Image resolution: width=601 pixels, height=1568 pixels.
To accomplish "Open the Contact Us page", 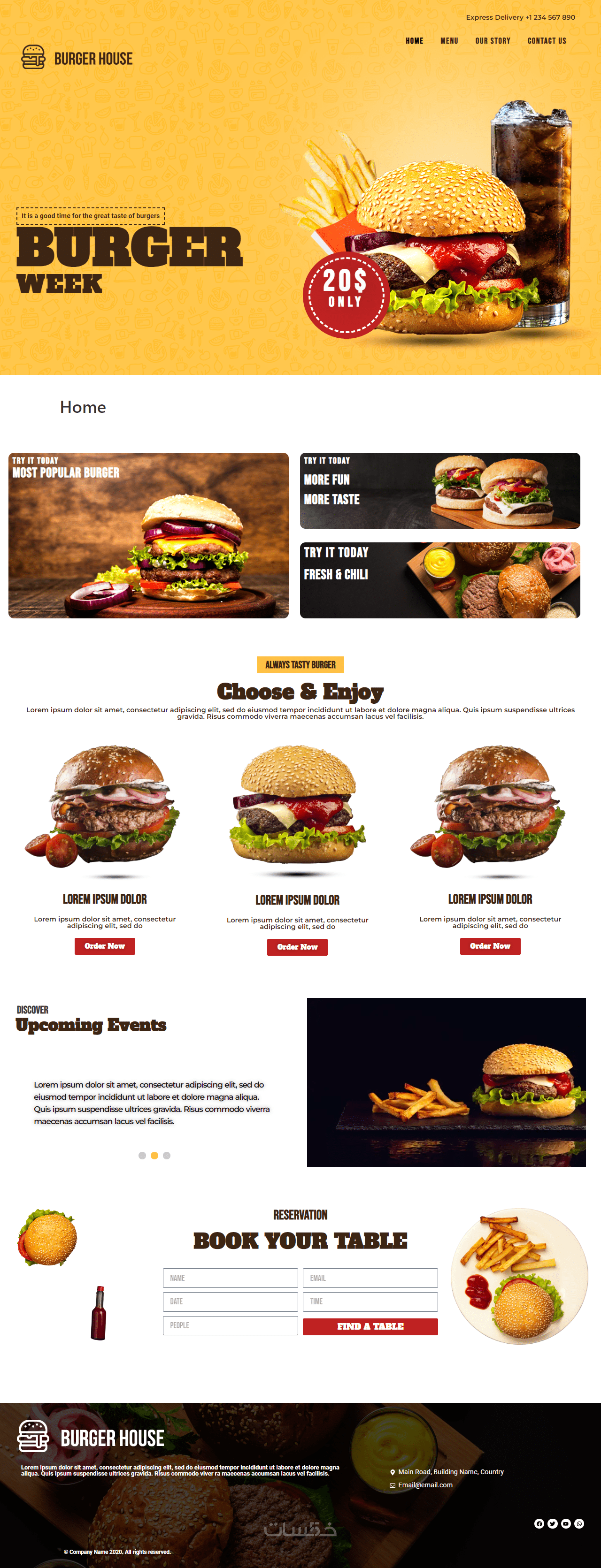I will 546,41.
